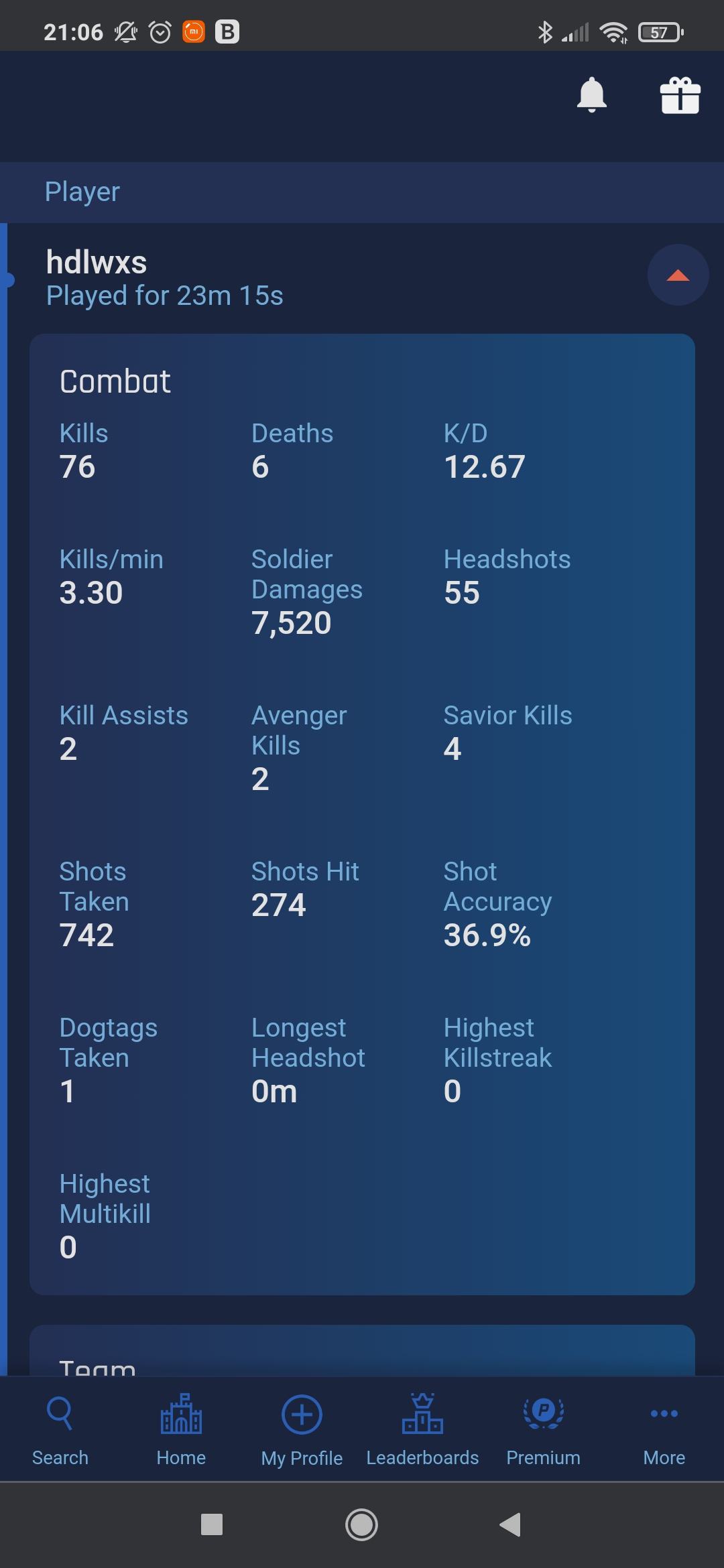The image size is (724, 1568).
Task: Open the Premium tab
Action: click(543, 1430)
